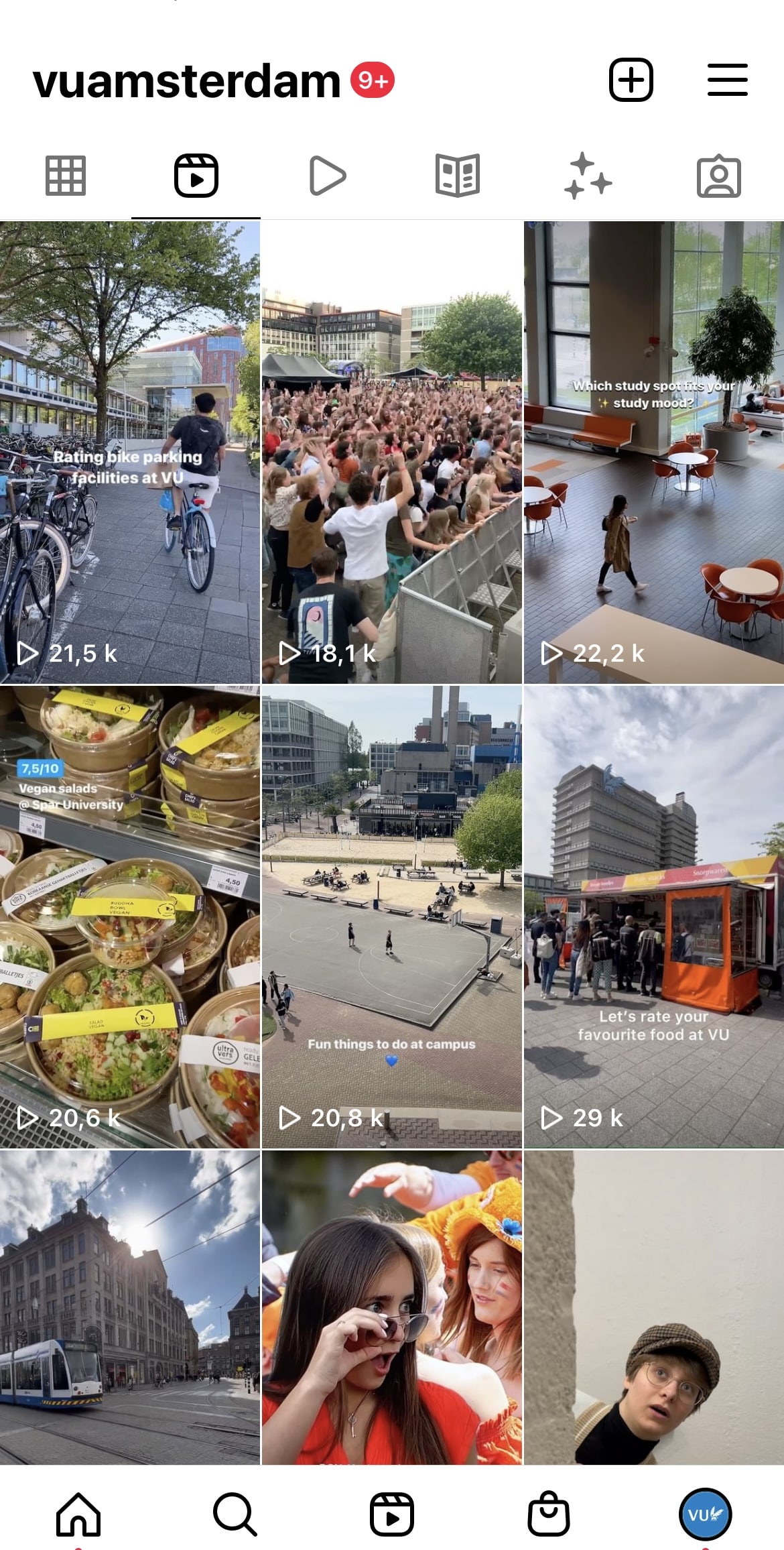This screenshot has height=1550, width=784.
Task: Play the crowd reel with 18,1 k views
Action: tap(391, 453)
